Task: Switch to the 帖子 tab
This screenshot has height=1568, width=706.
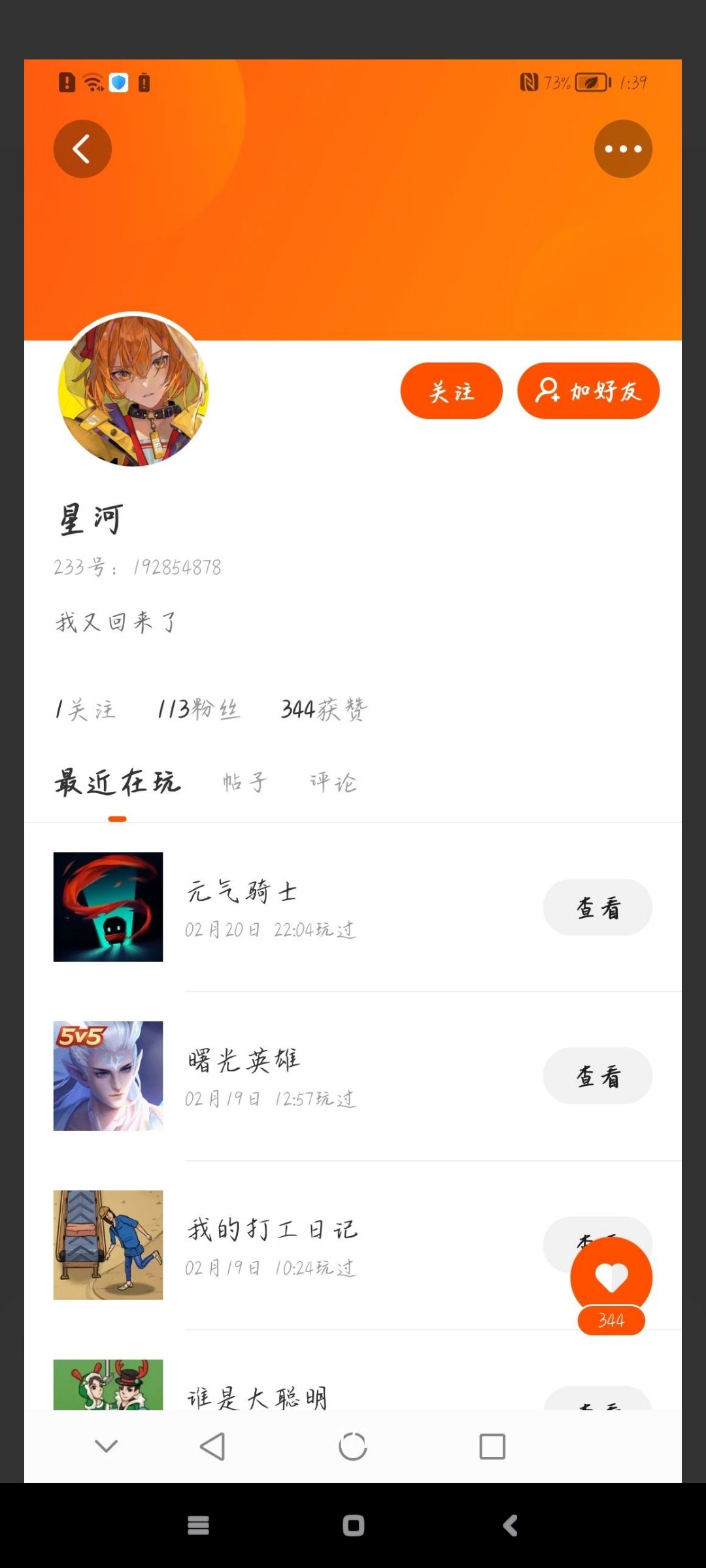Action: pyautogui.click(x=245, y=782)
